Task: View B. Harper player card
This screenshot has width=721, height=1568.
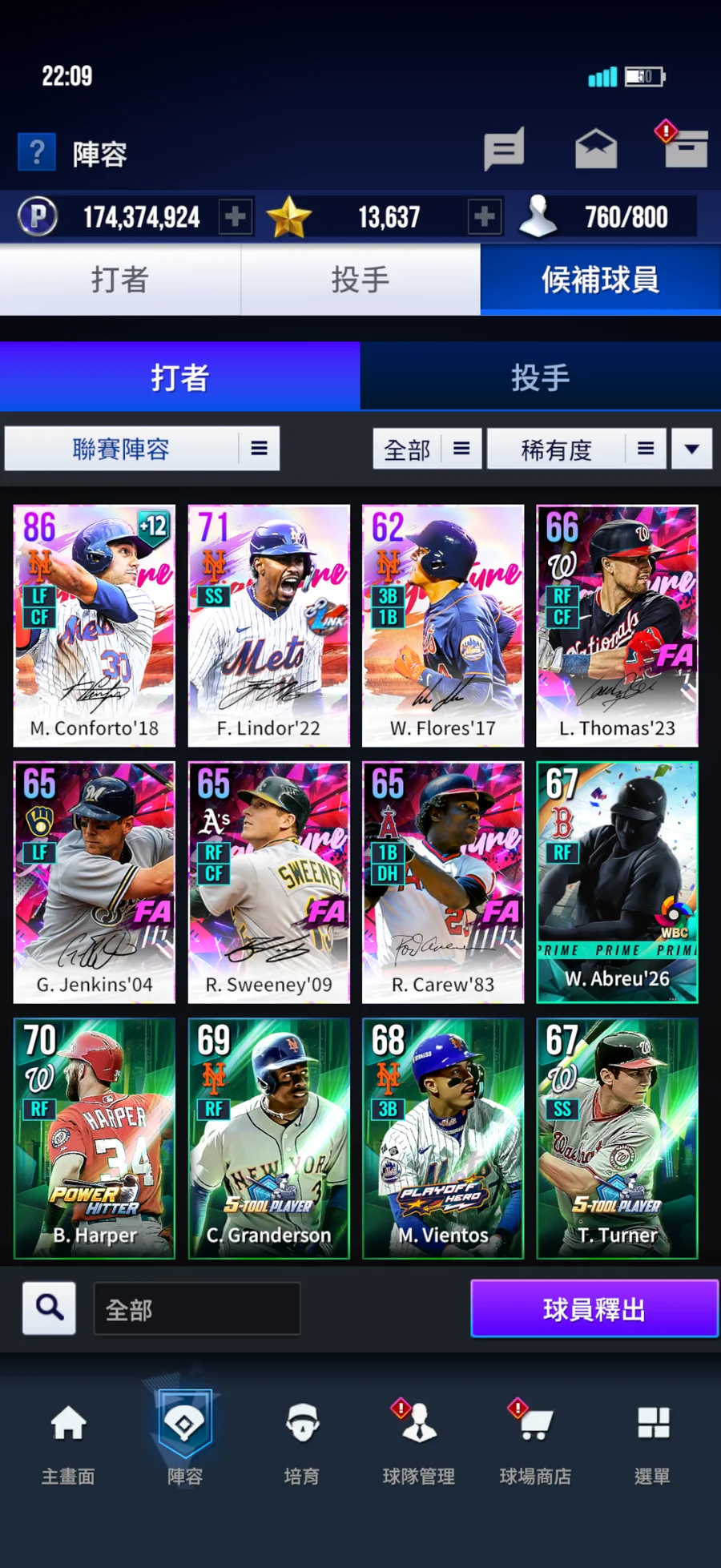Action: (x=95, y=1138)
